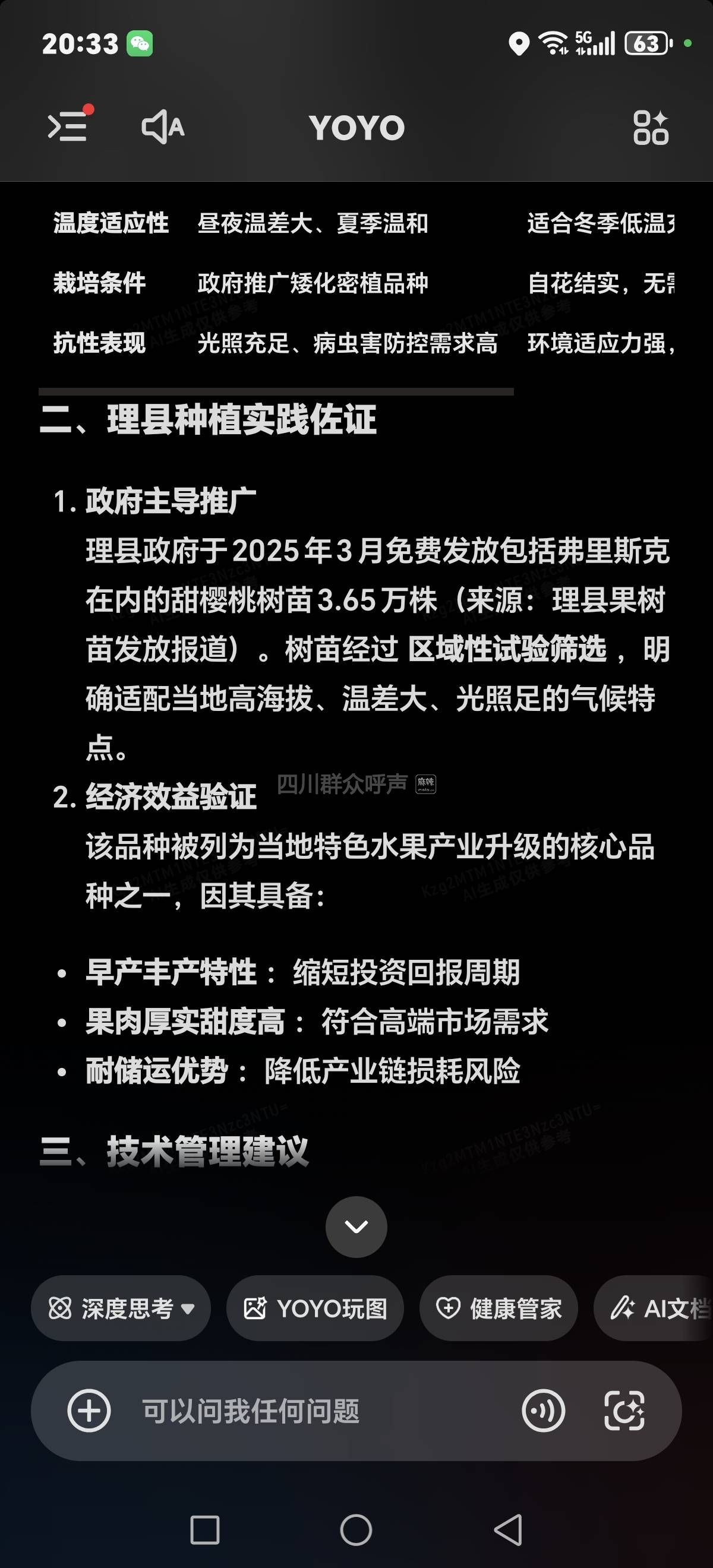Open the camera scan icon
This screenshot has width=713, height=1568.
(x=624, y=1411)
